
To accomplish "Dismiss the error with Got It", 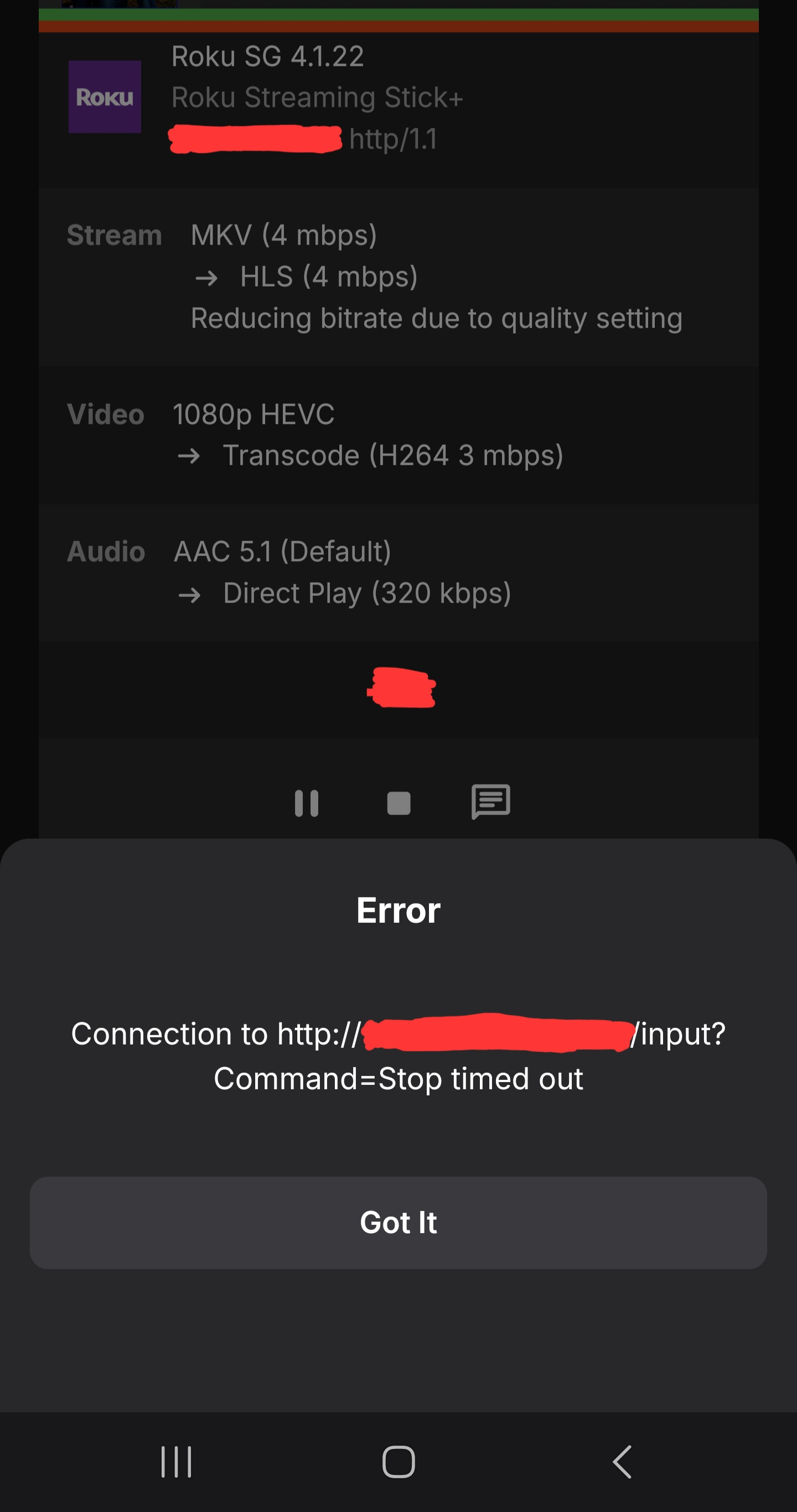I will [x=398, y=1223].
